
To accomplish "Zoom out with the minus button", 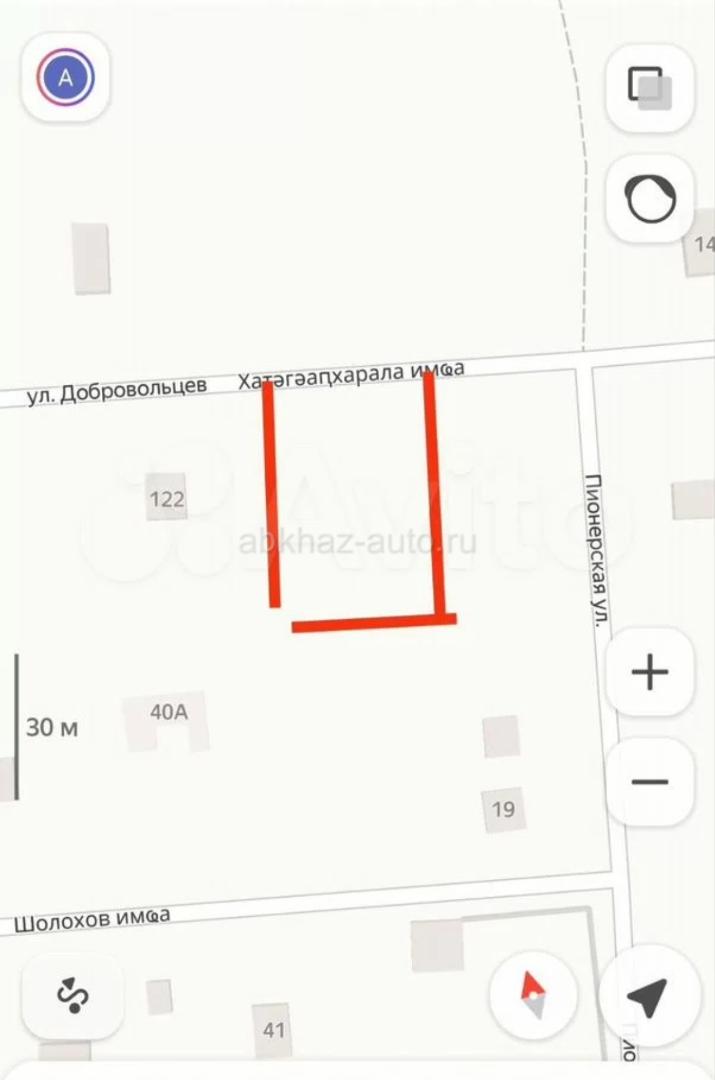I will (650, 783).
